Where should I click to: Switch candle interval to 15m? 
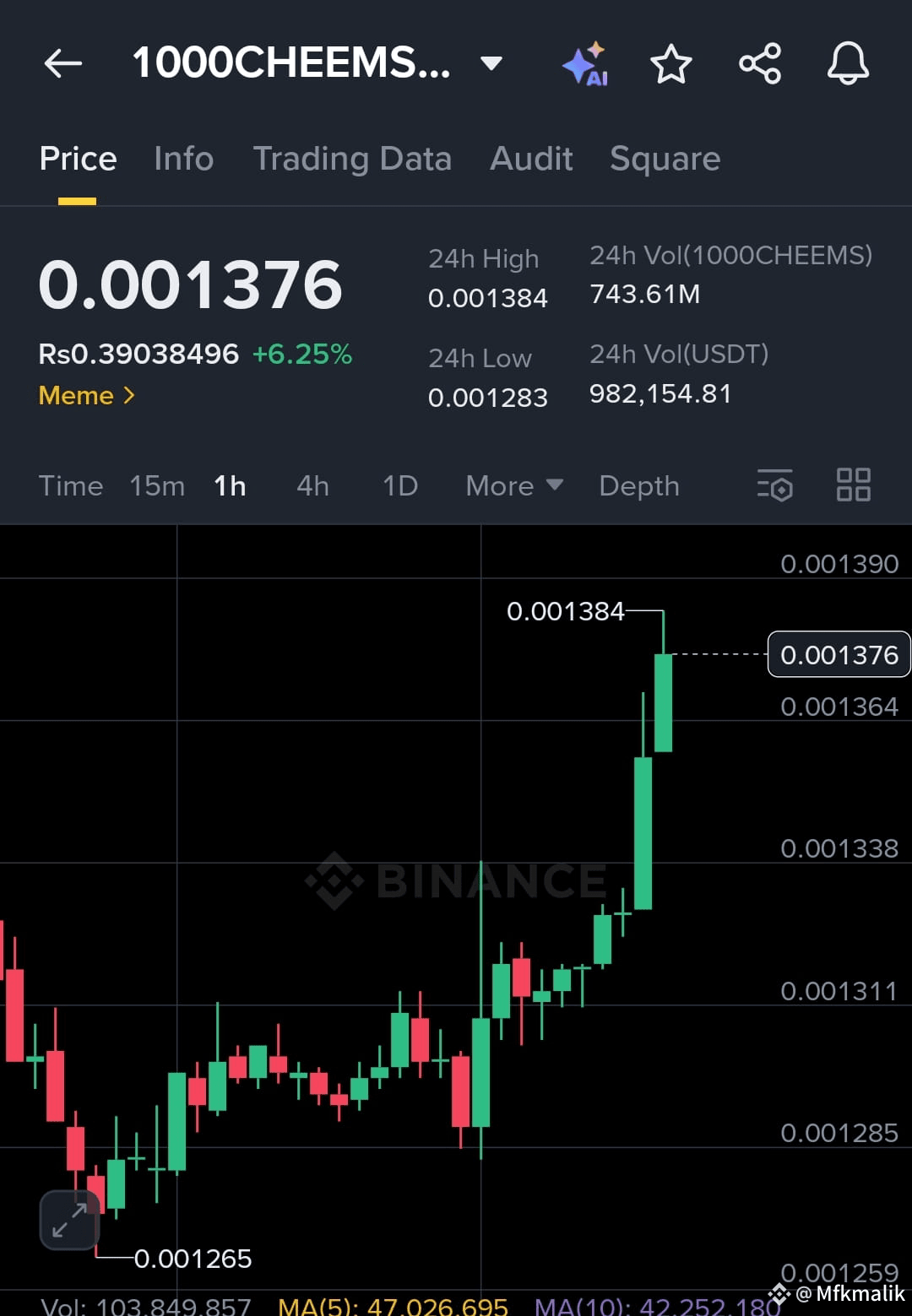tap(157, 485)
